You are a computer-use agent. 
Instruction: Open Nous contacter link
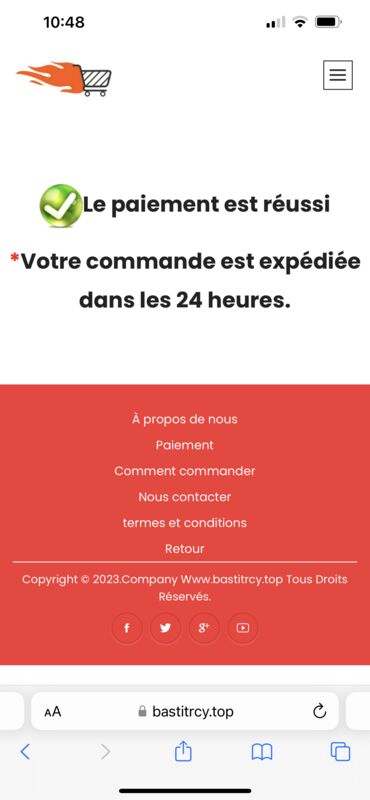tap(185, 497)
